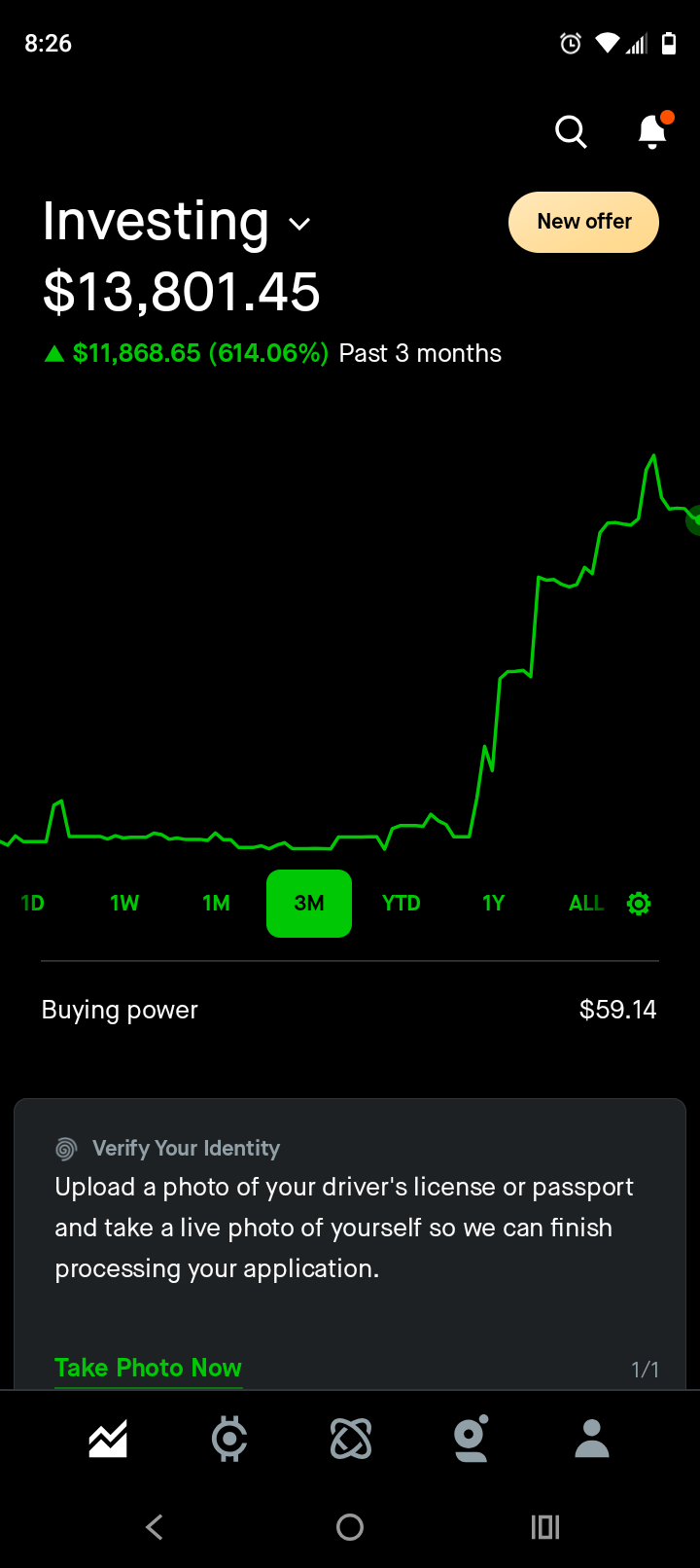Switch chart to 1D range
The width and height of the screenshot is (700, 1568).
[x=33, y=904]
